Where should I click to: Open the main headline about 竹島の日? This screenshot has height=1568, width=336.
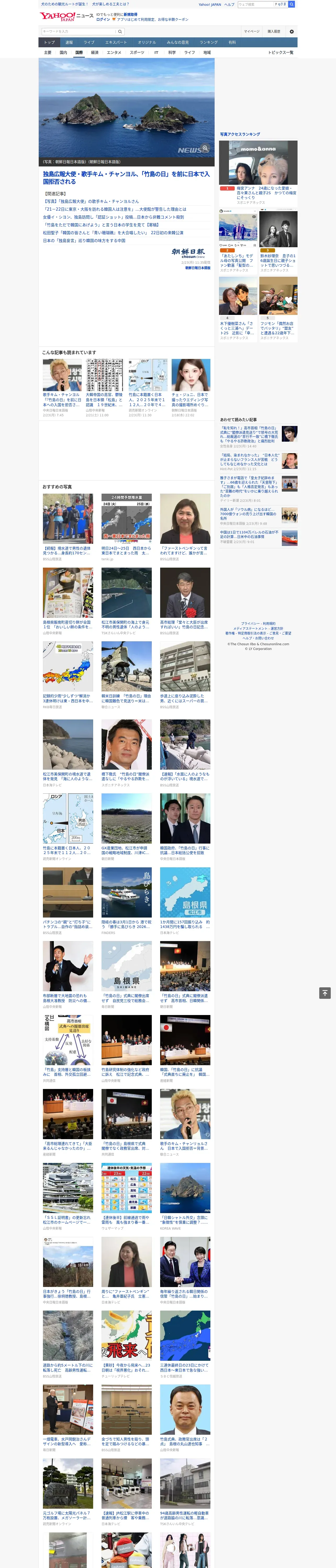126,178
